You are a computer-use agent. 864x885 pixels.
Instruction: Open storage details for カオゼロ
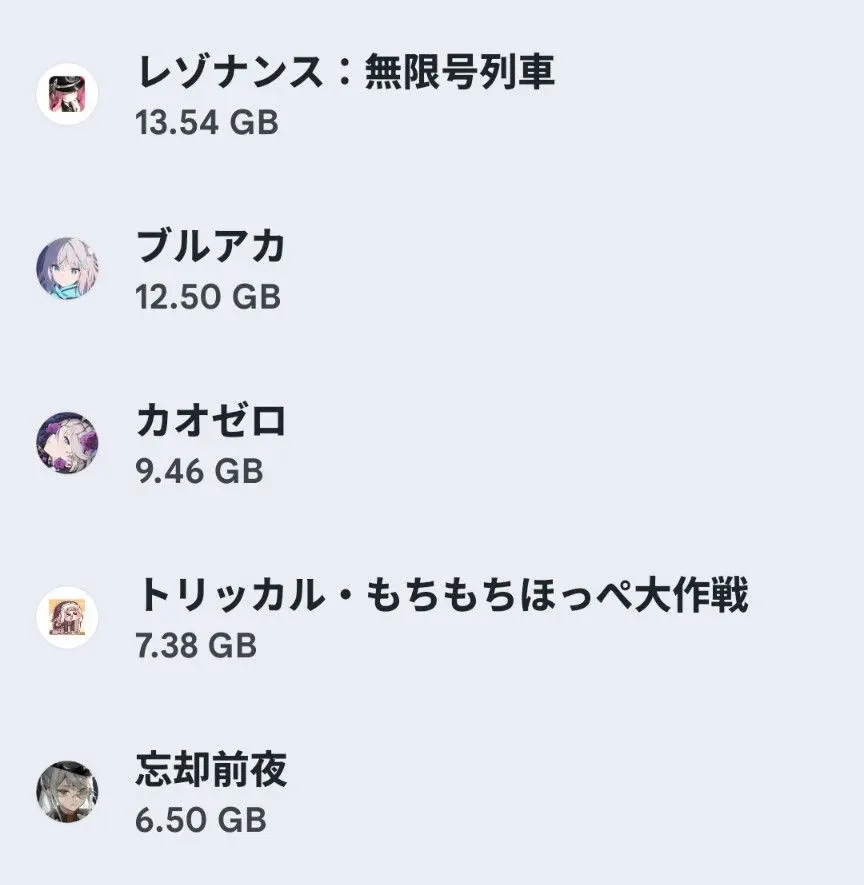click(x=432, y=443)
